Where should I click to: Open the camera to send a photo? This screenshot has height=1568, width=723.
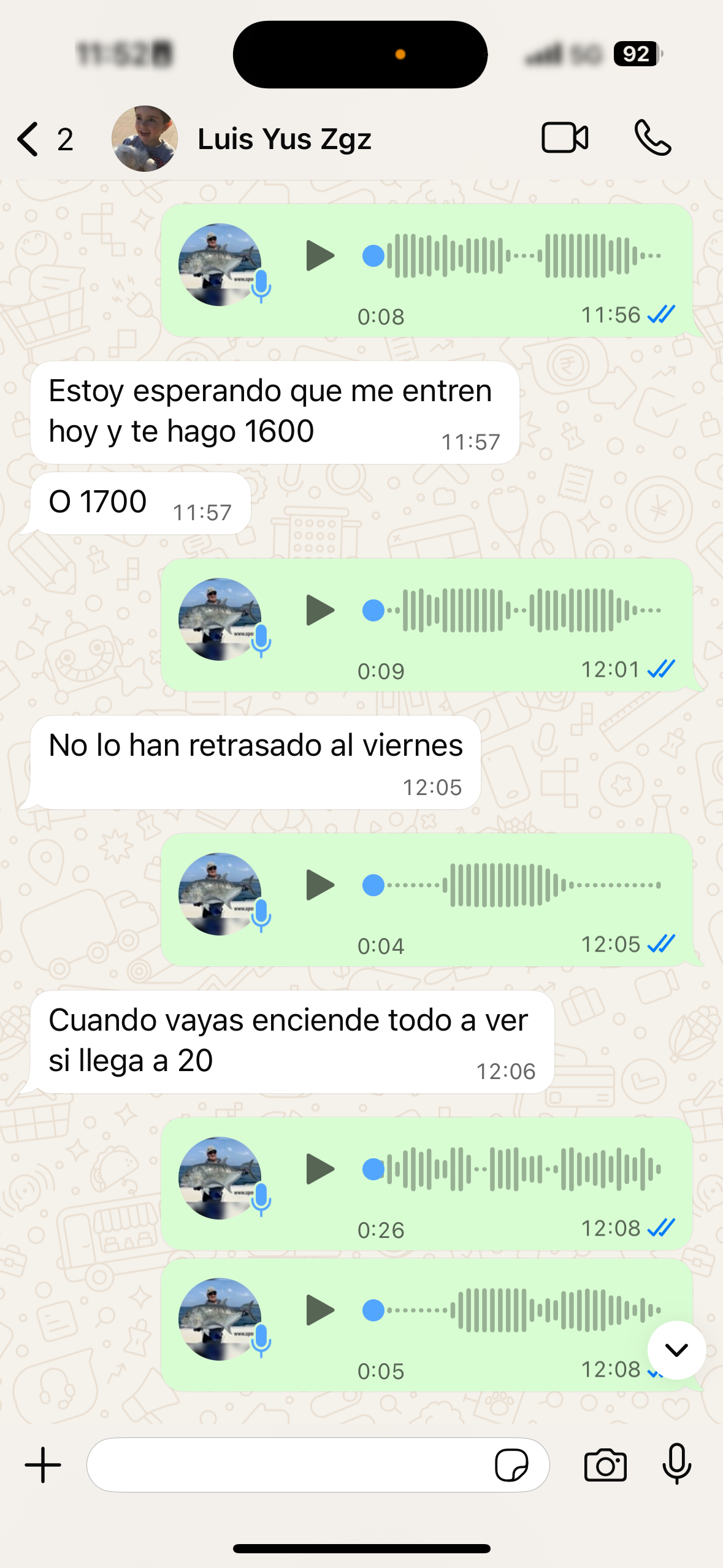tap(605, 1465)
